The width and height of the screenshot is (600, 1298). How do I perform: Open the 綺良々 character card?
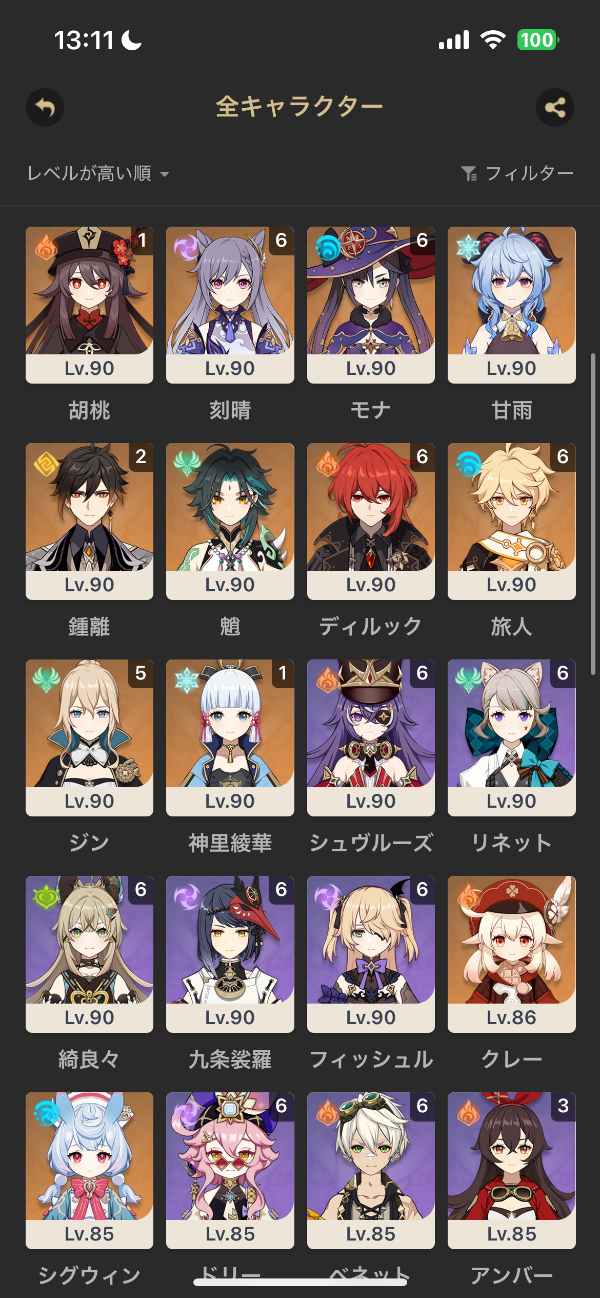point(89,954)
